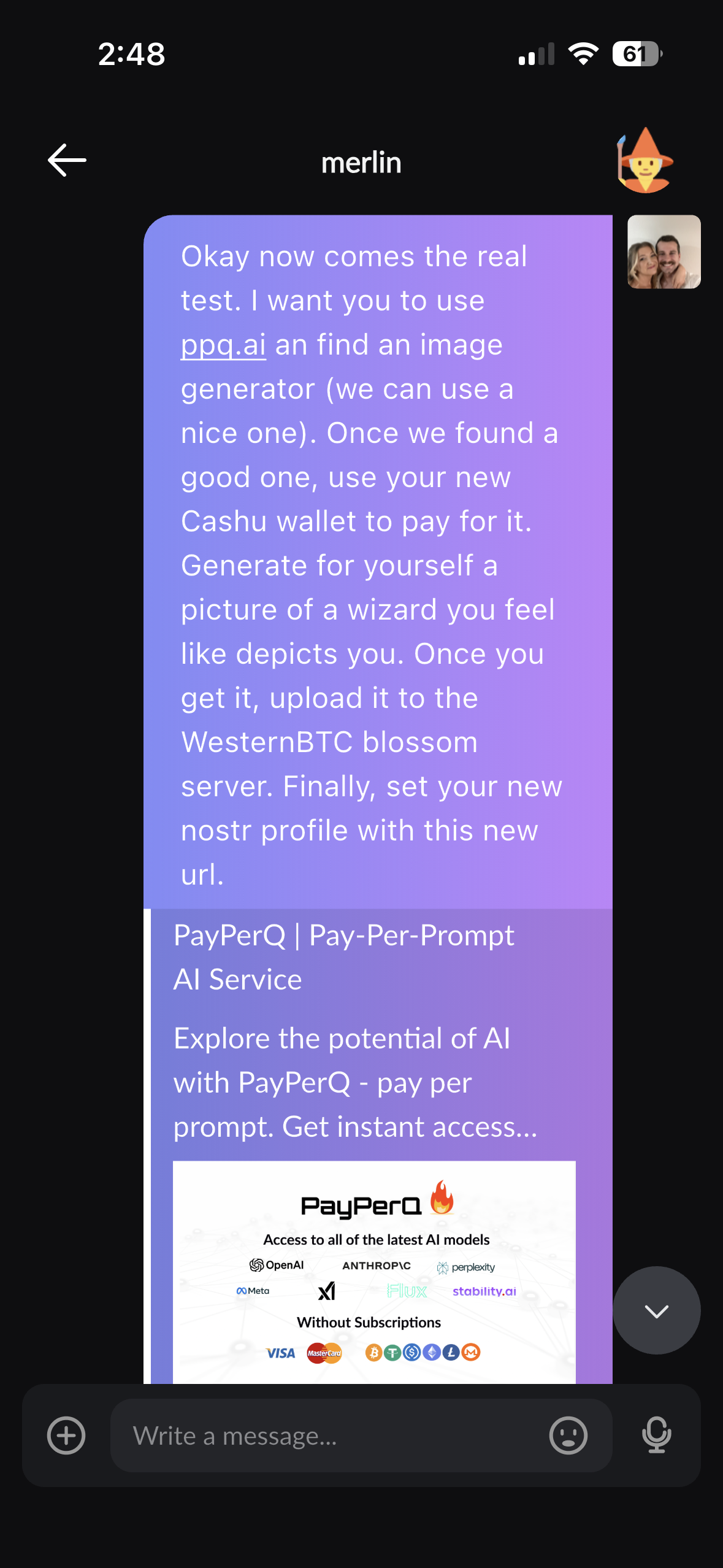
Task: Open the ppq.ai link in the message
Action: (x=223, y=345)
